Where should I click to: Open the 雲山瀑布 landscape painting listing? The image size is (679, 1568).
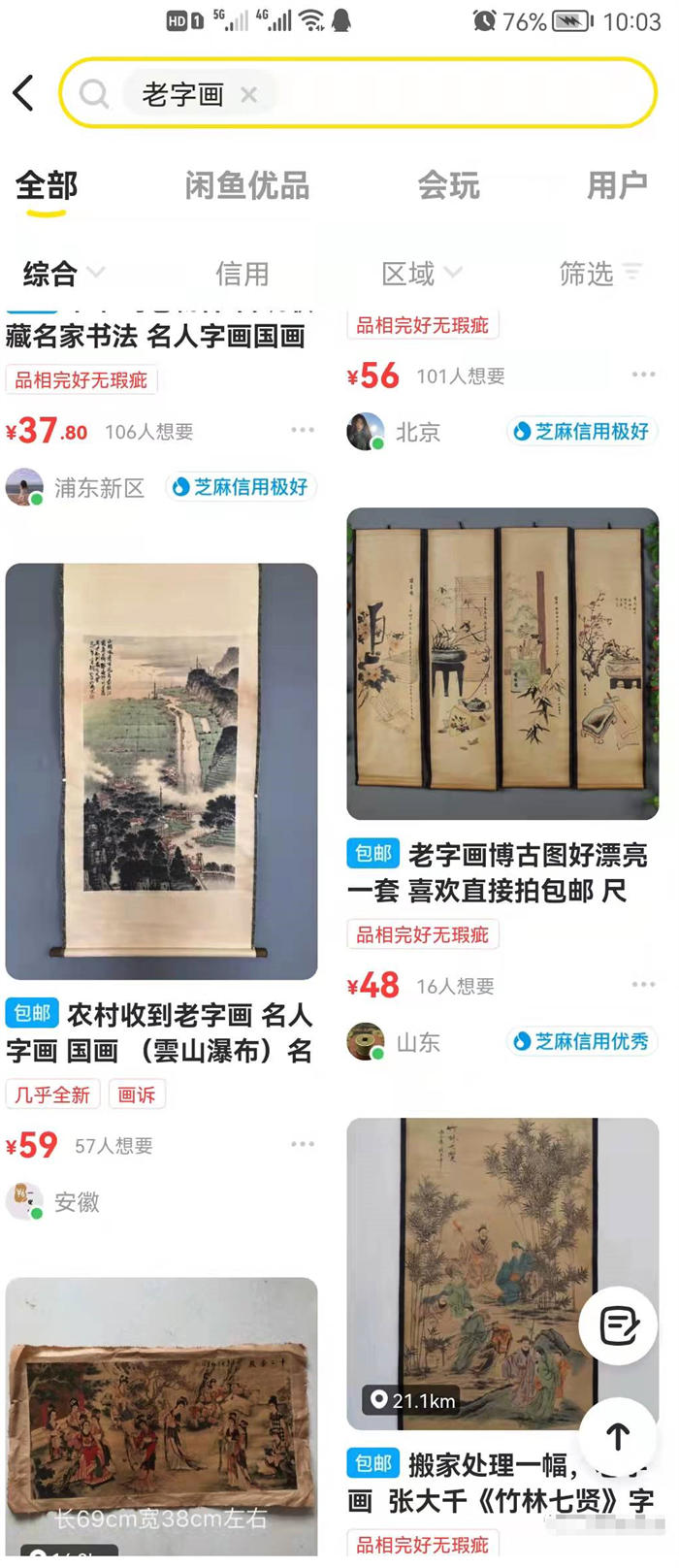pos(161,771)
